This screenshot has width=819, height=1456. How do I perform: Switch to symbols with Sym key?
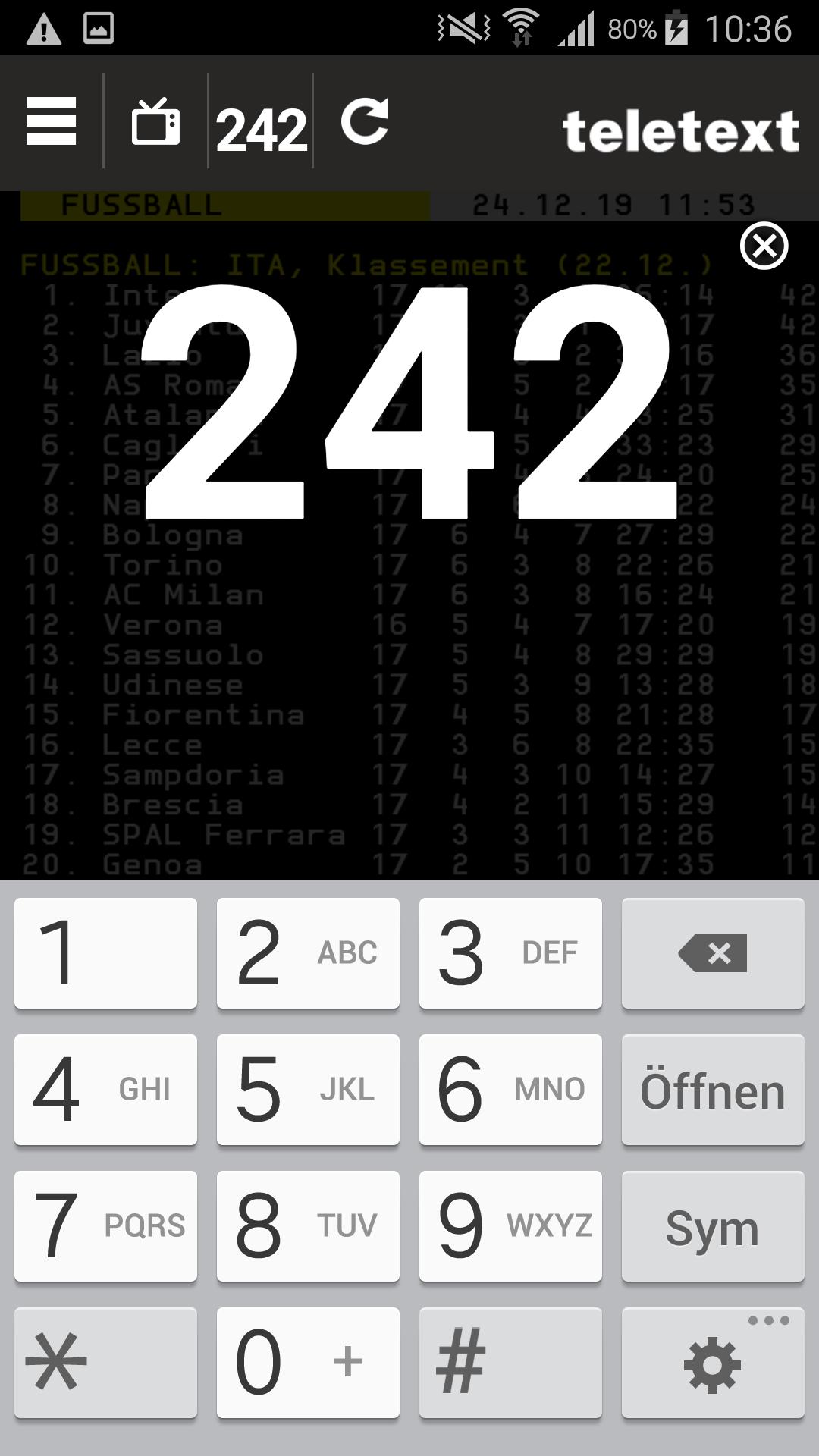pos(713,1226)
